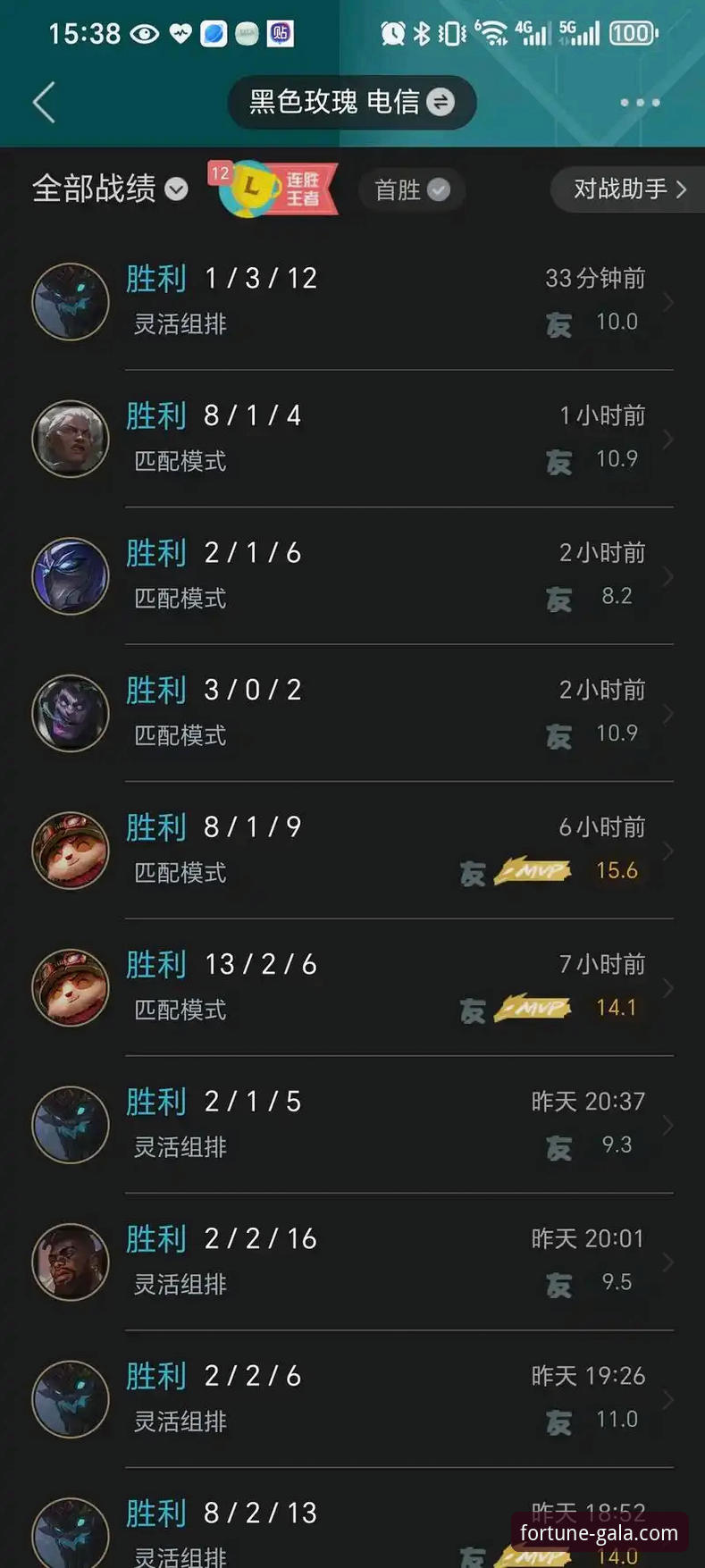Tap the eye icon in the status bar

tap(143, 32)
